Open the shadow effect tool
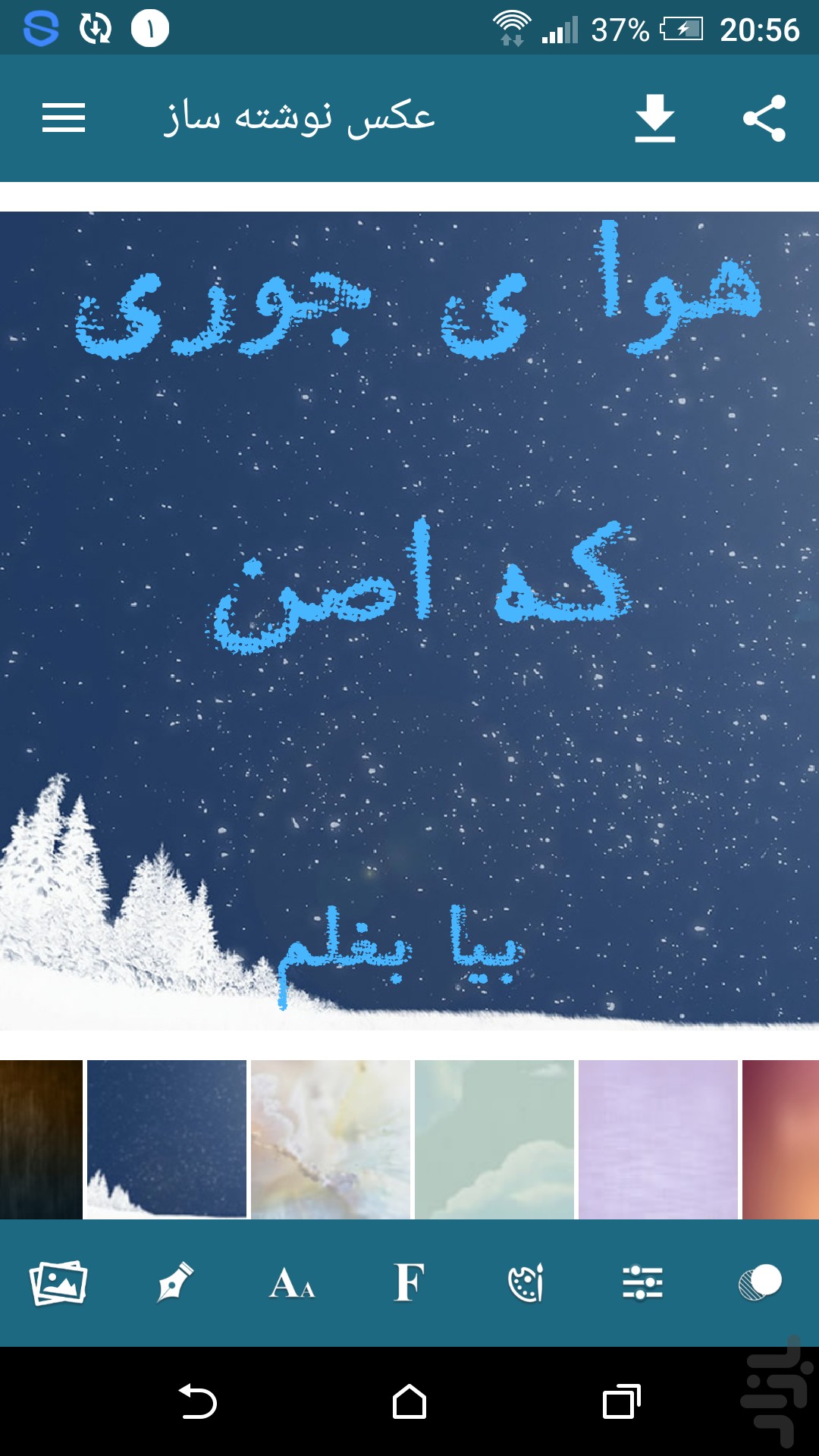Viewport: 819px width, 1456px height. (760, 1283)
